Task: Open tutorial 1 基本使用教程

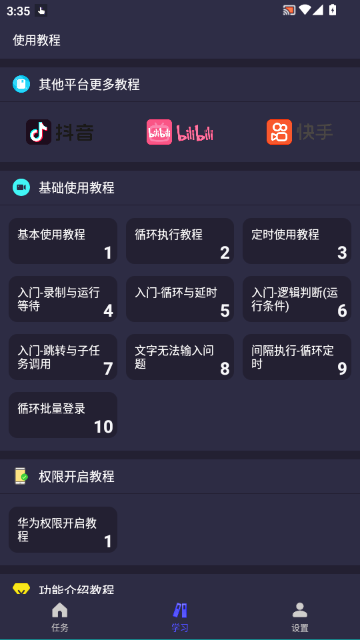Action: coord(63,241)
